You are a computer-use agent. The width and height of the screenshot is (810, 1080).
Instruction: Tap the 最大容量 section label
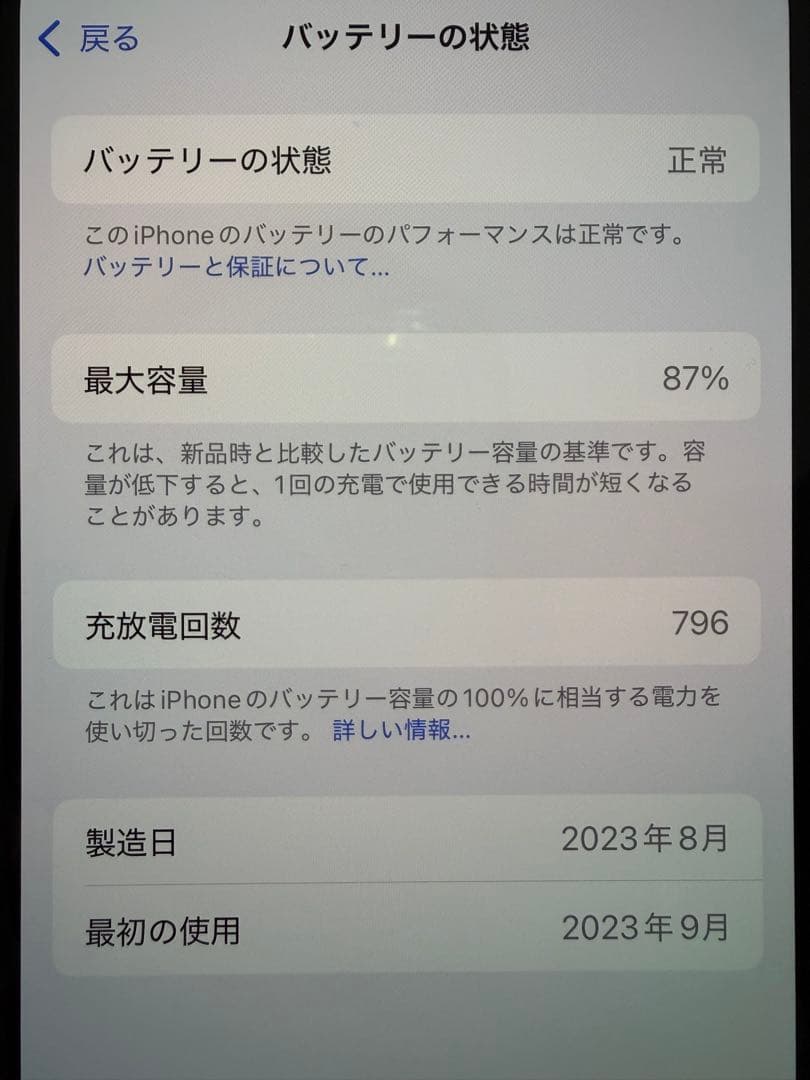click(x=147, y=378)
